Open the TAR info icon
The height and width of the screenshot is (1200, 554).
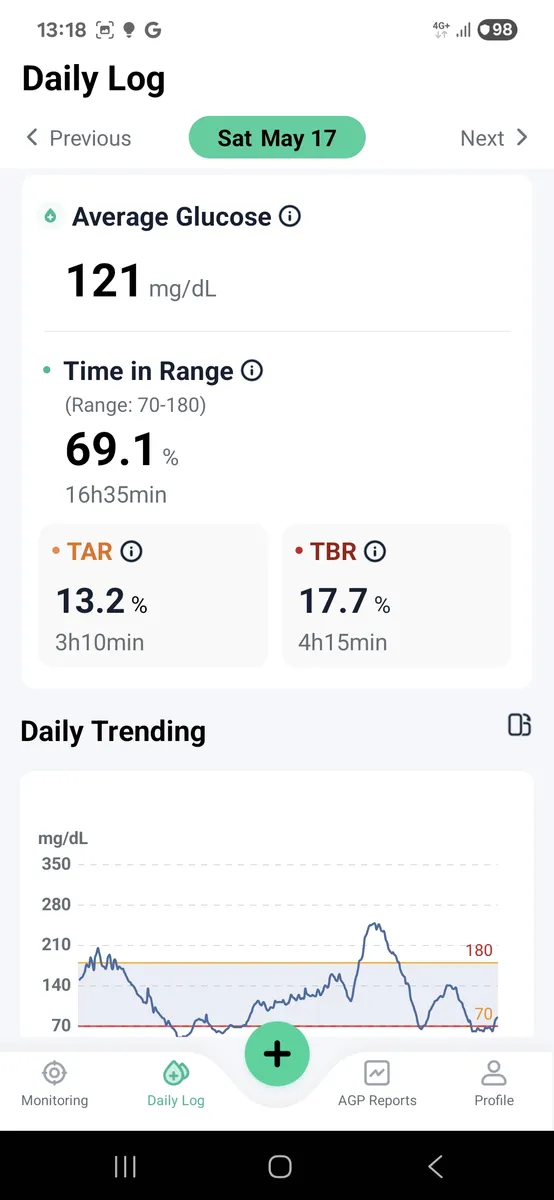tap(131, 551)
